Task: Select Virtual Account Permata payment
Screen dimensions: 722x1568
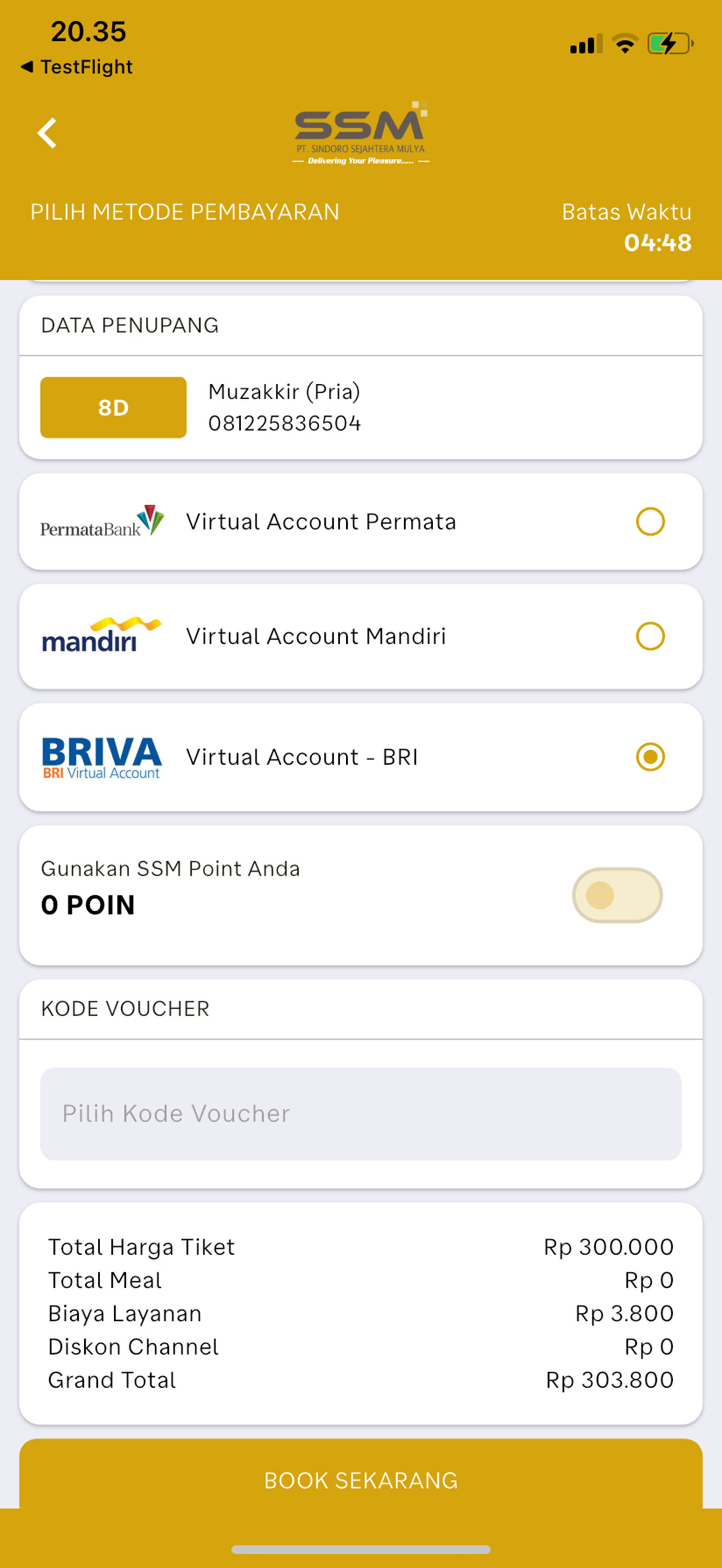Action: (x=360, y=522)
